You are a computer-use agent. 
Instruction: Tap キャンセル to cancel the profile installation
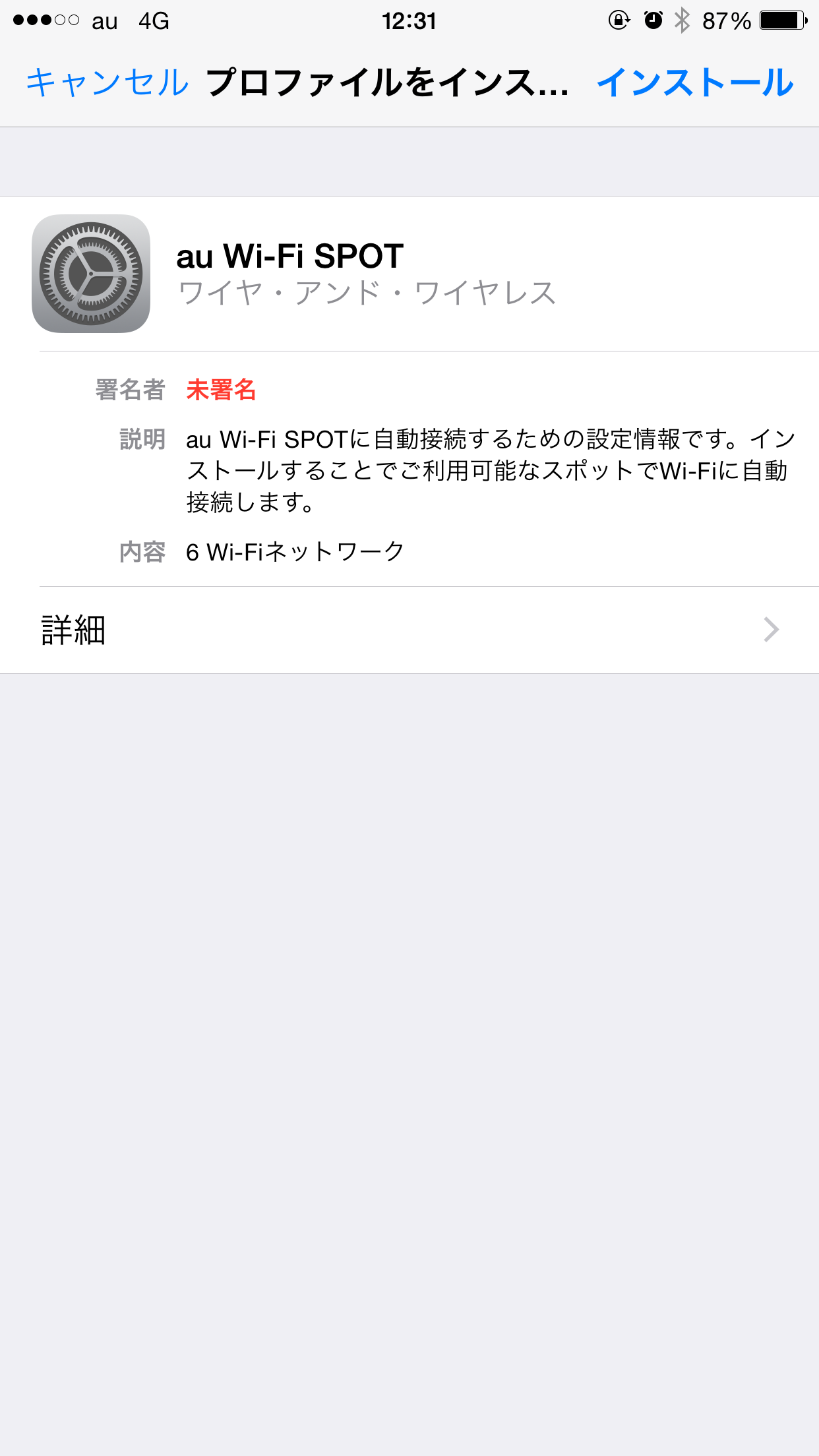(x=107, y=83)
